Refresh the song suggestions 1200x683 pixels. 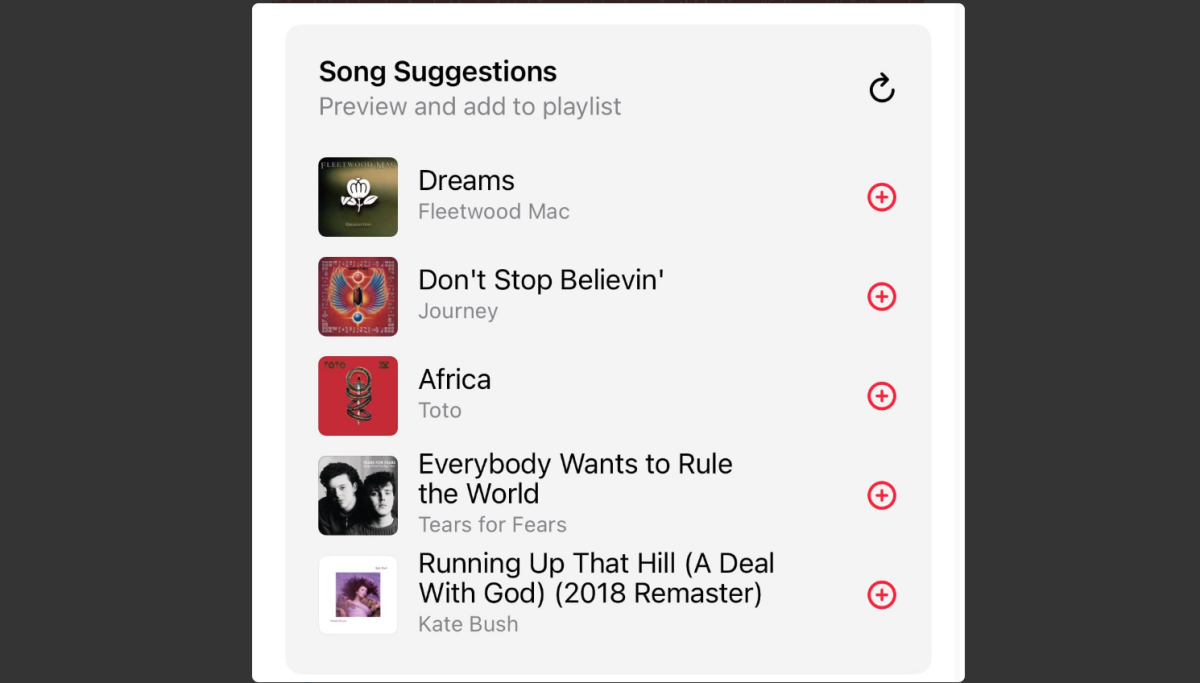coord(881,88)
